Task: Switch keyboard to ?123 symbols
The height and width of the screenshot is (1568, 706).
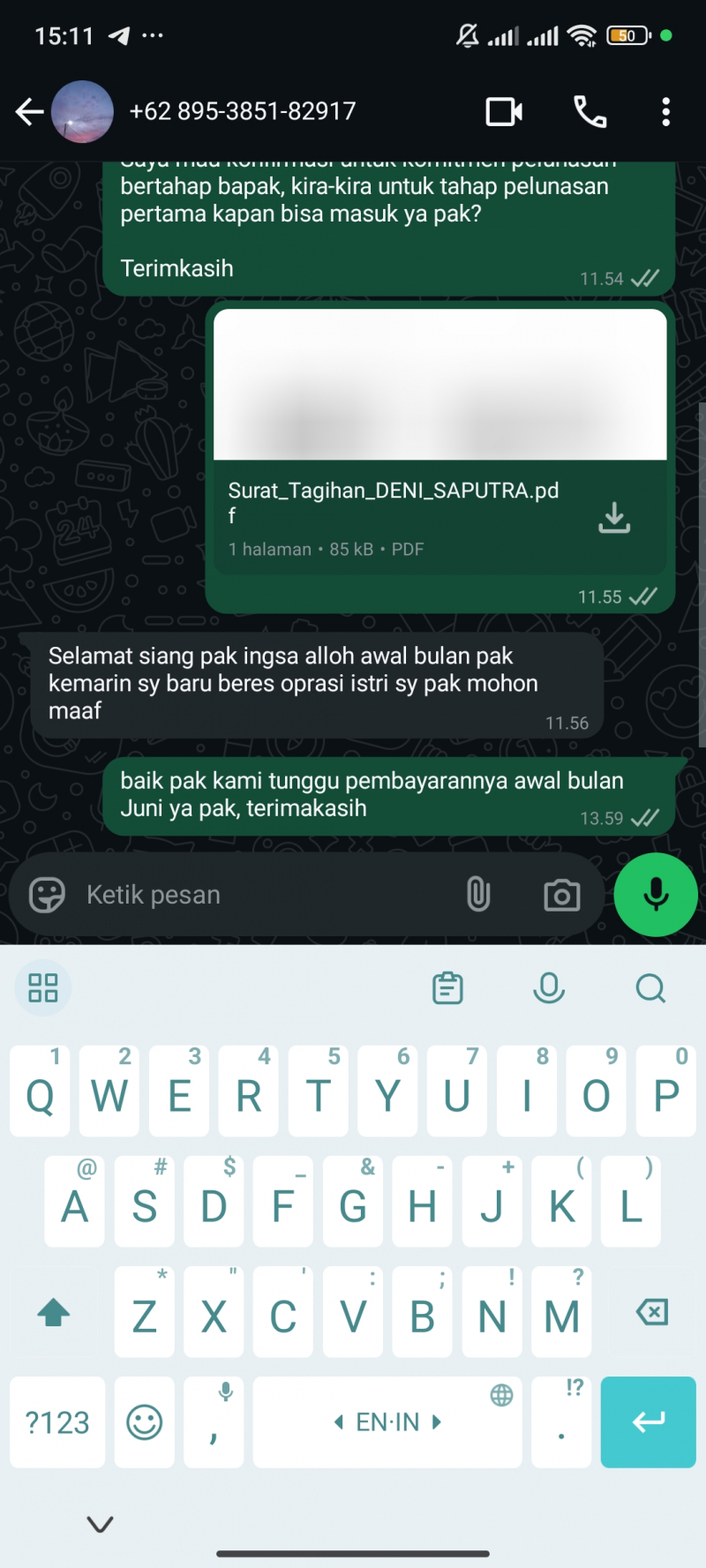Action: (57, 1422)
